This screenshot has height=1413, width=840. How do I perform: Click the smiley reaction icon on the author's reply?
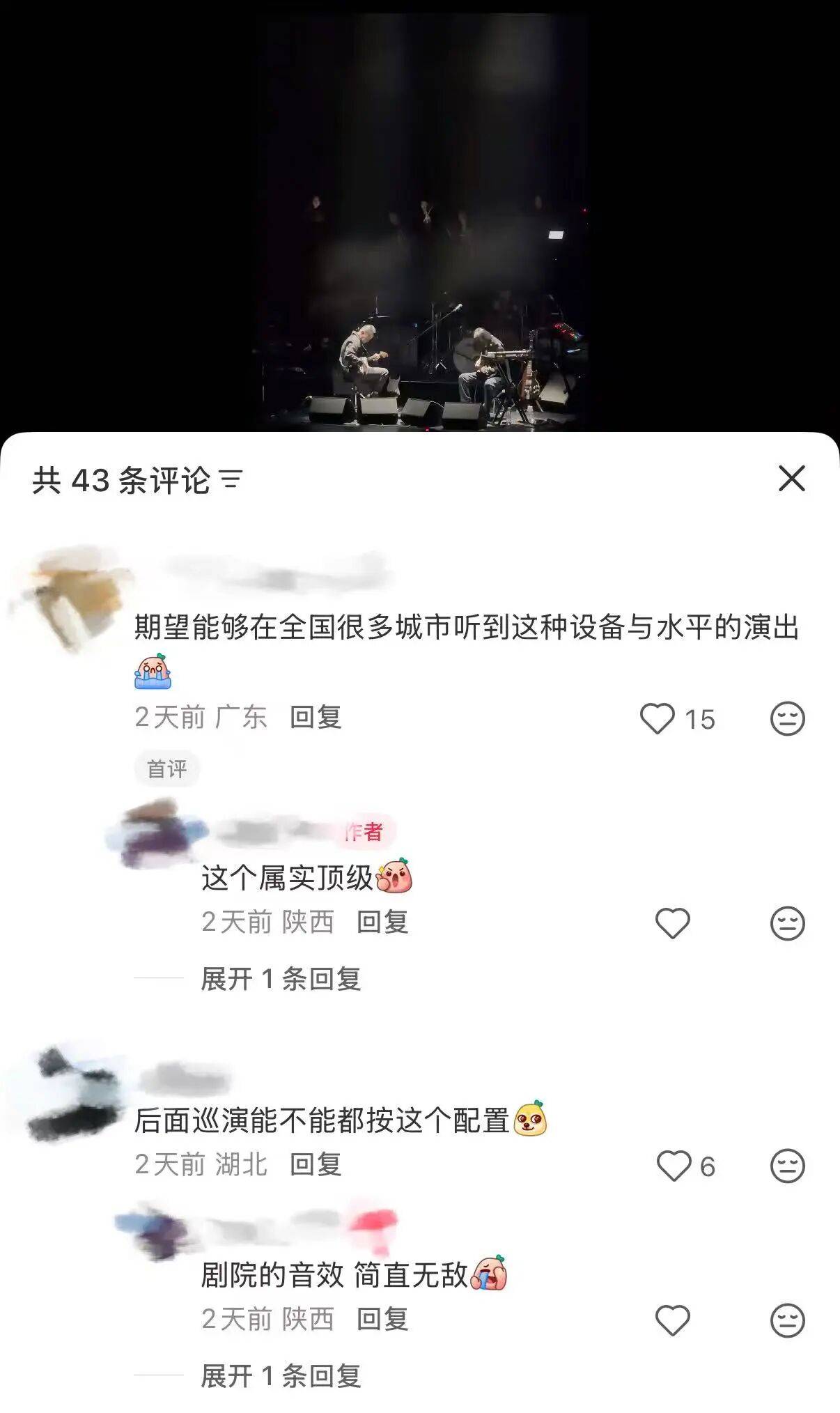[788, 922]
